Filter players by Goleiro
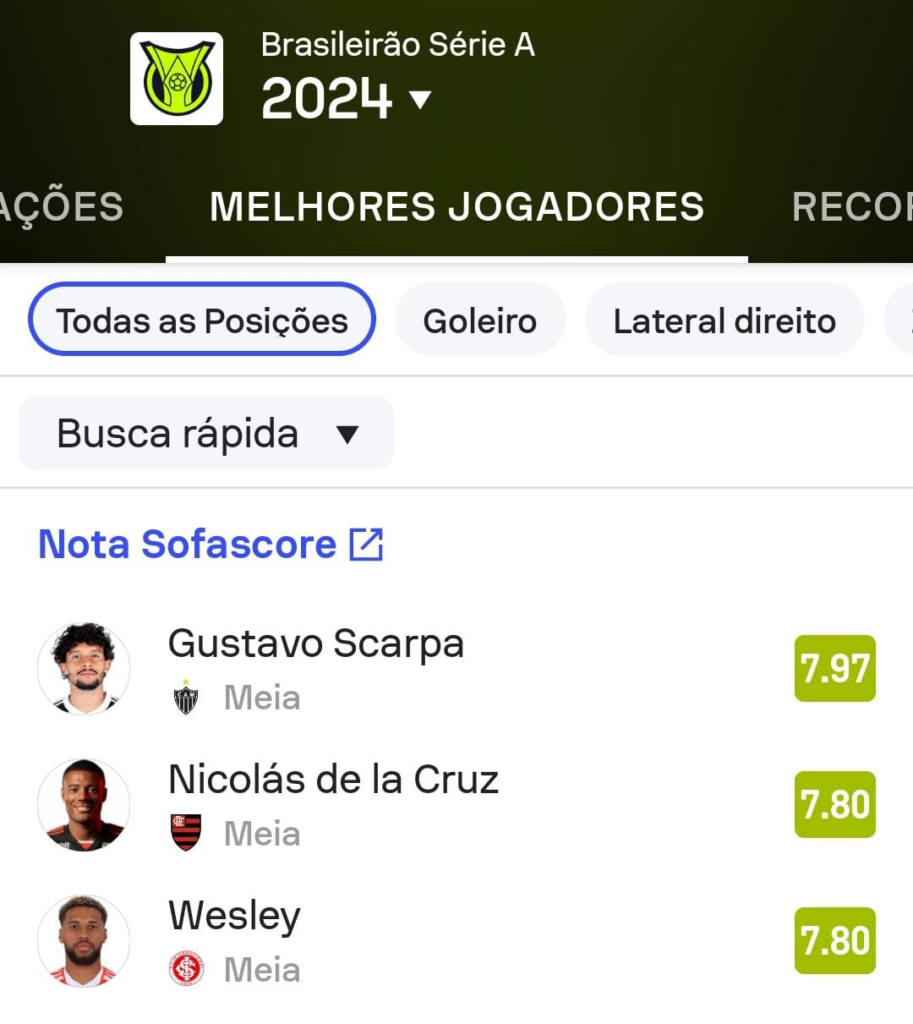 coord(480,321)
